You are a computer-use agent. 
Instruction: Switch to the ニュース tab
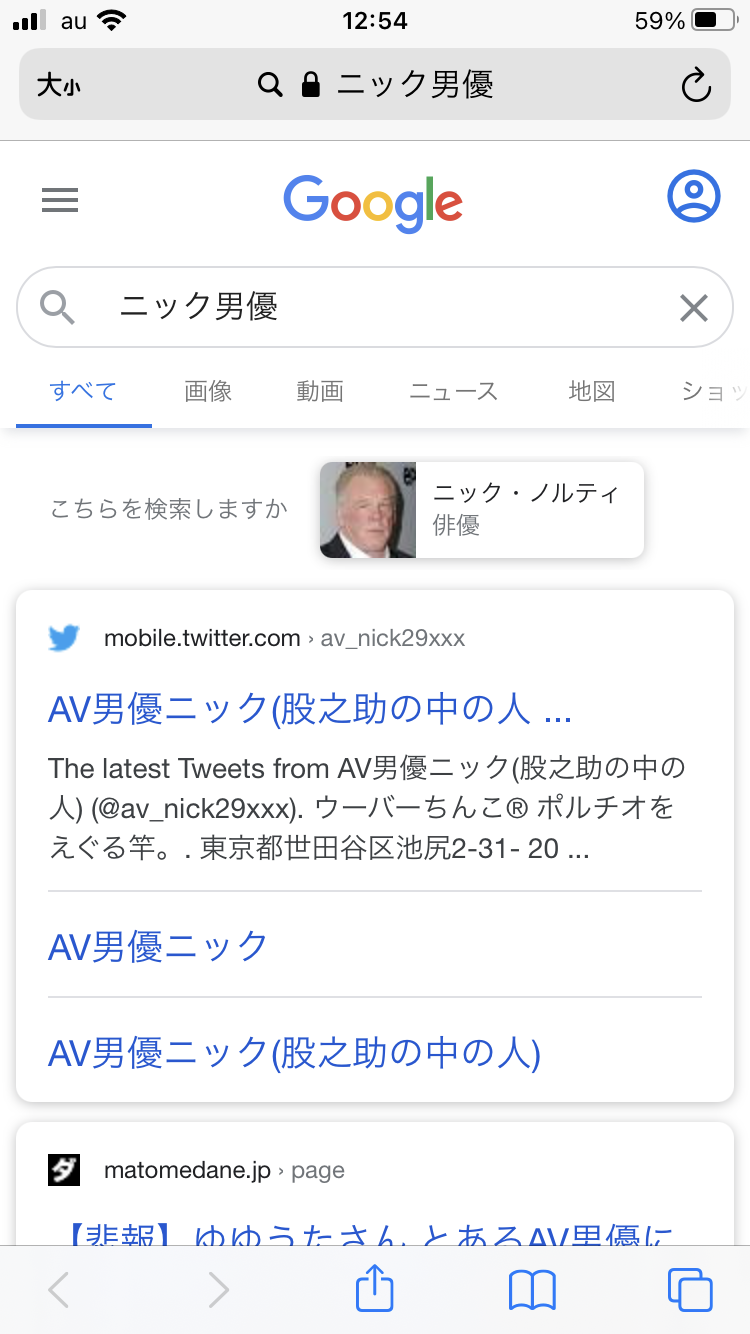(x=453, y=391)
